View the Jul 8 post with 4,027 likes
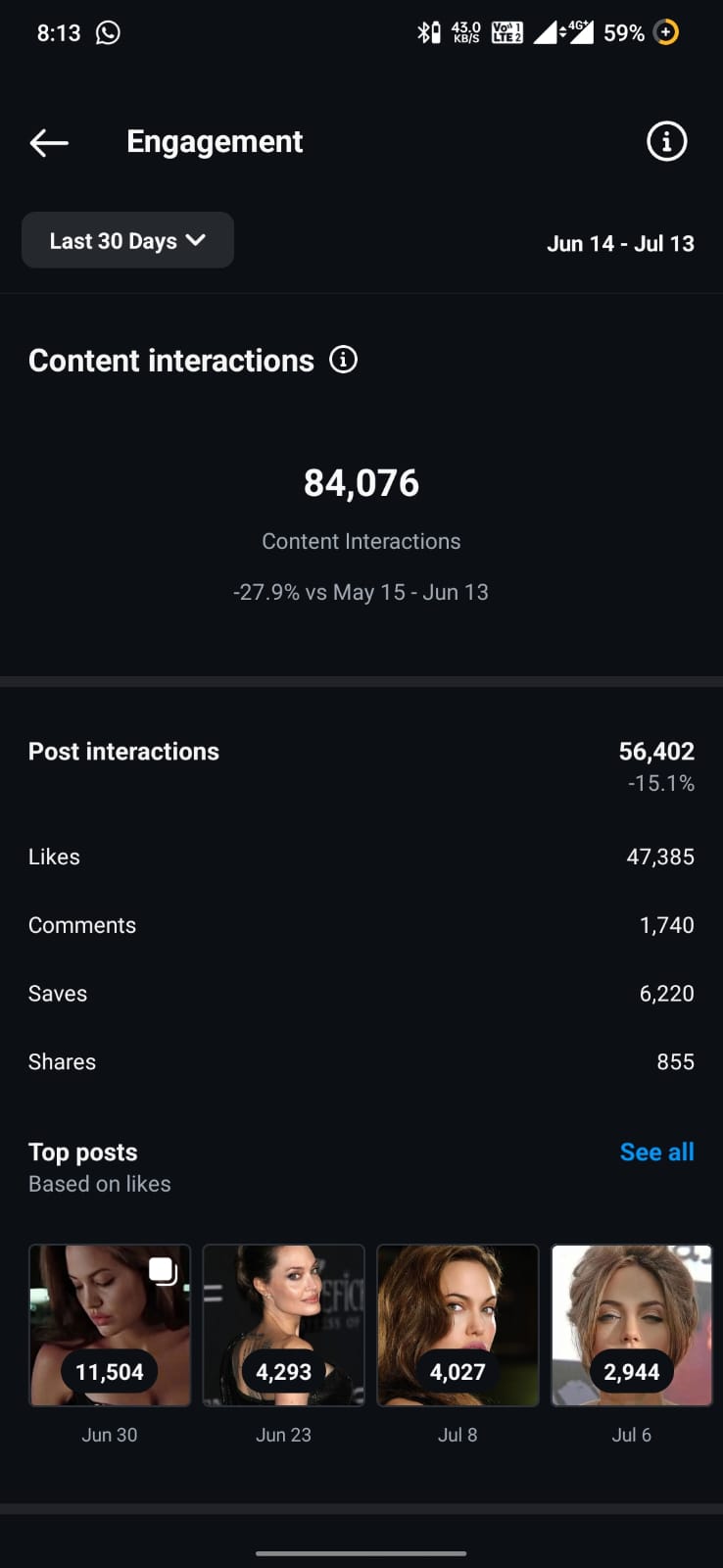 458,1325
